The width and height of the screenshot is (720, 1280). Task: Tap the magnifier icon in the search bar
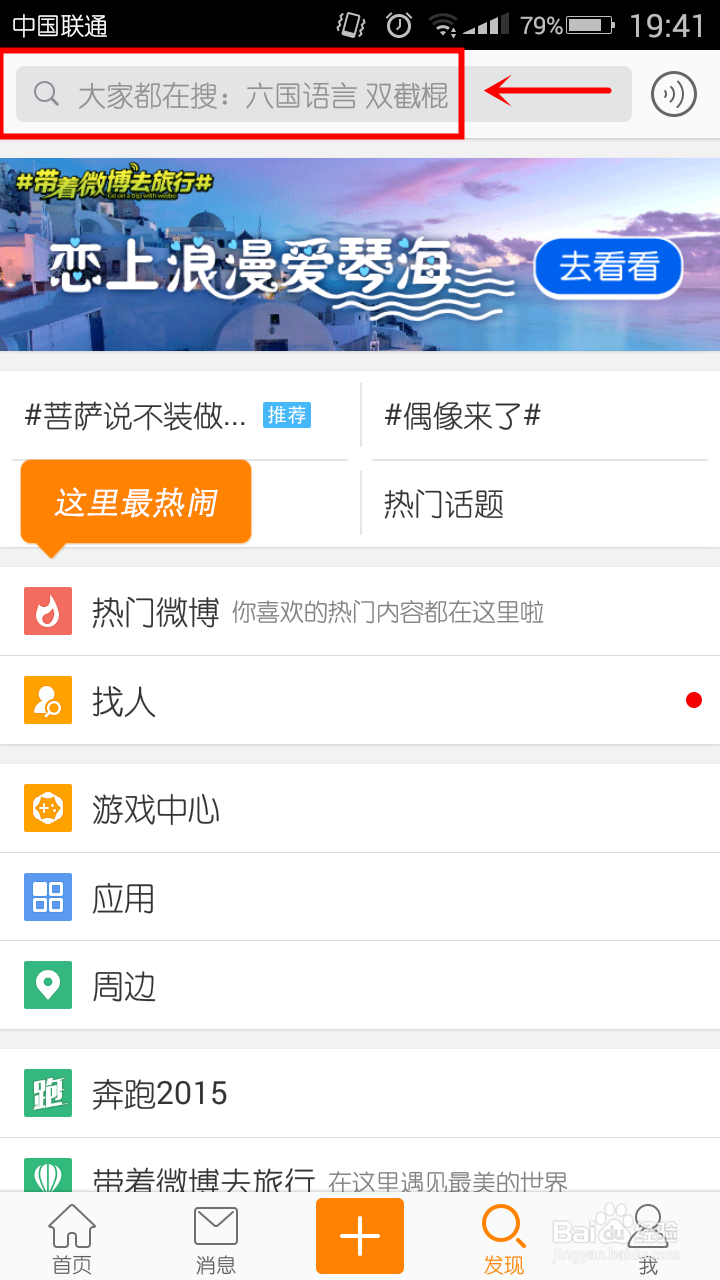tap(46, 93)
